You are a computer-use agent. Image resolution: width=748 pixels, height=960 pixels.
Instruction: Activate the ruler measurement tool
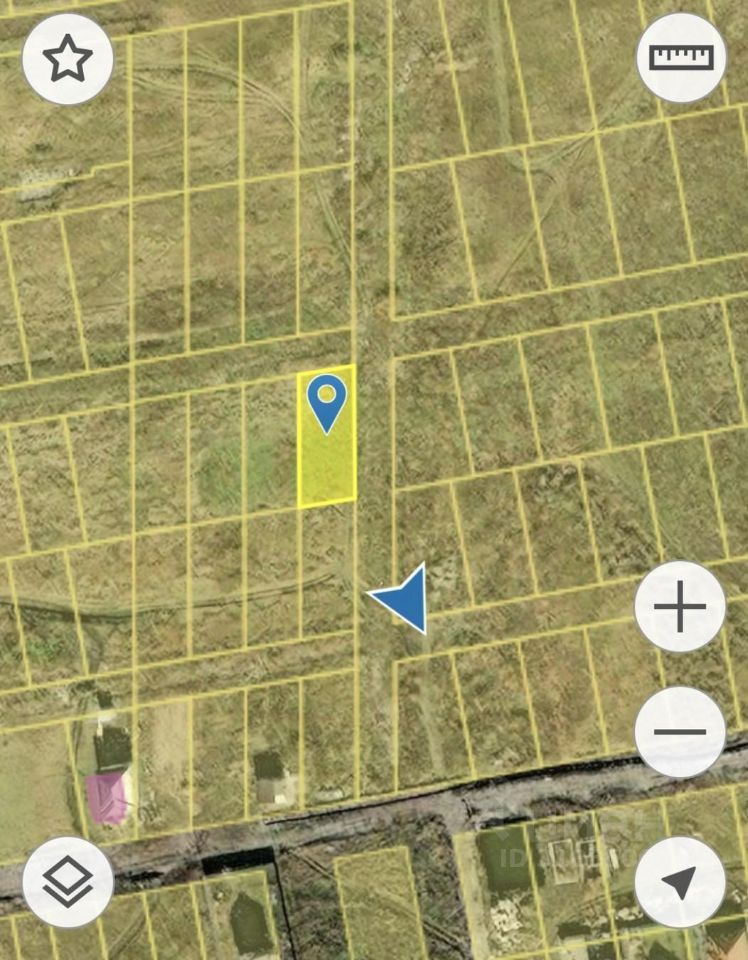pyautogui.click(x=682, y=57)
